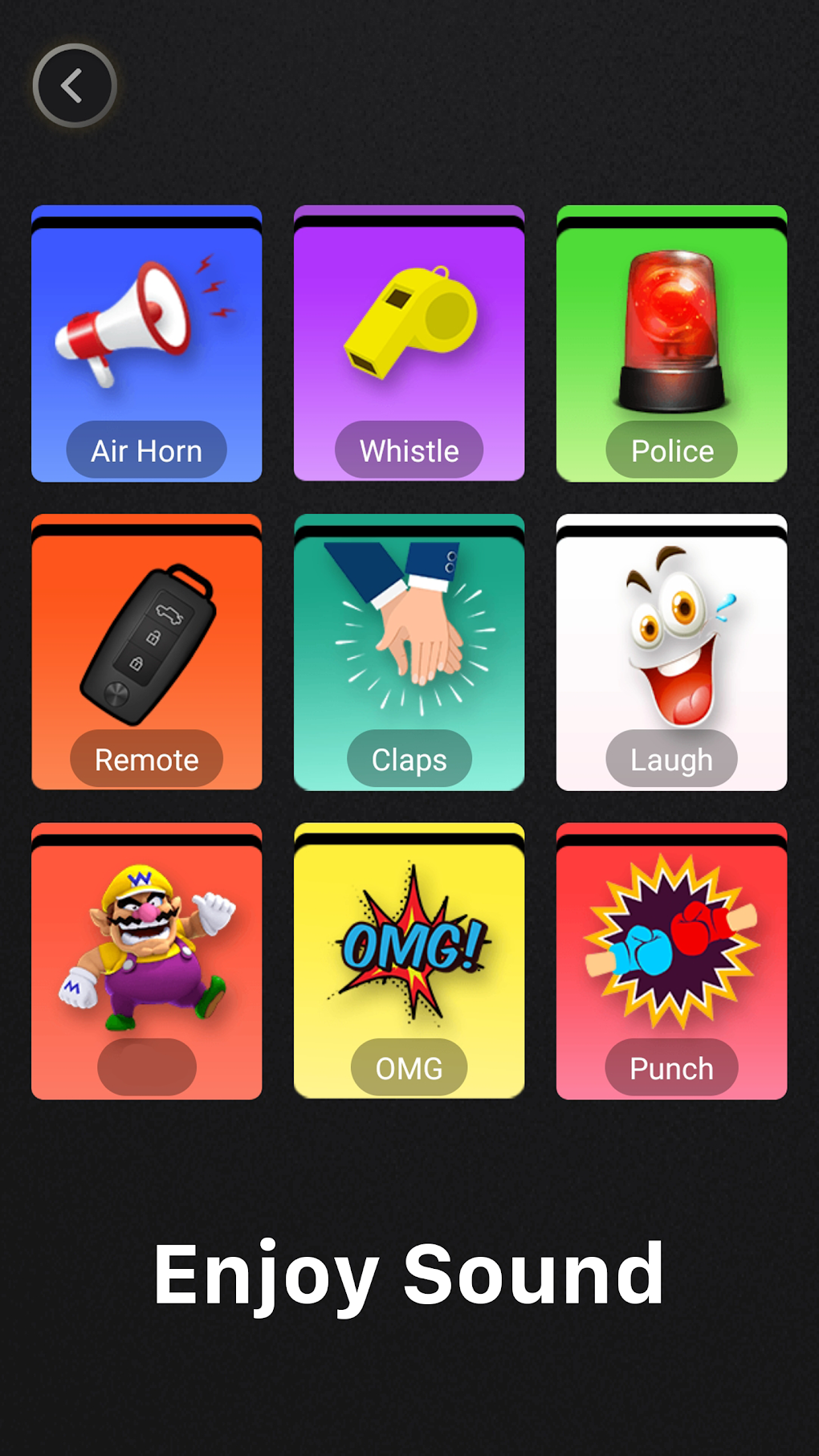This screenshot has height=1456, width=819.
Task: Select the Punch sound tile
Action: pyautogui.click(x=671, y=961)
